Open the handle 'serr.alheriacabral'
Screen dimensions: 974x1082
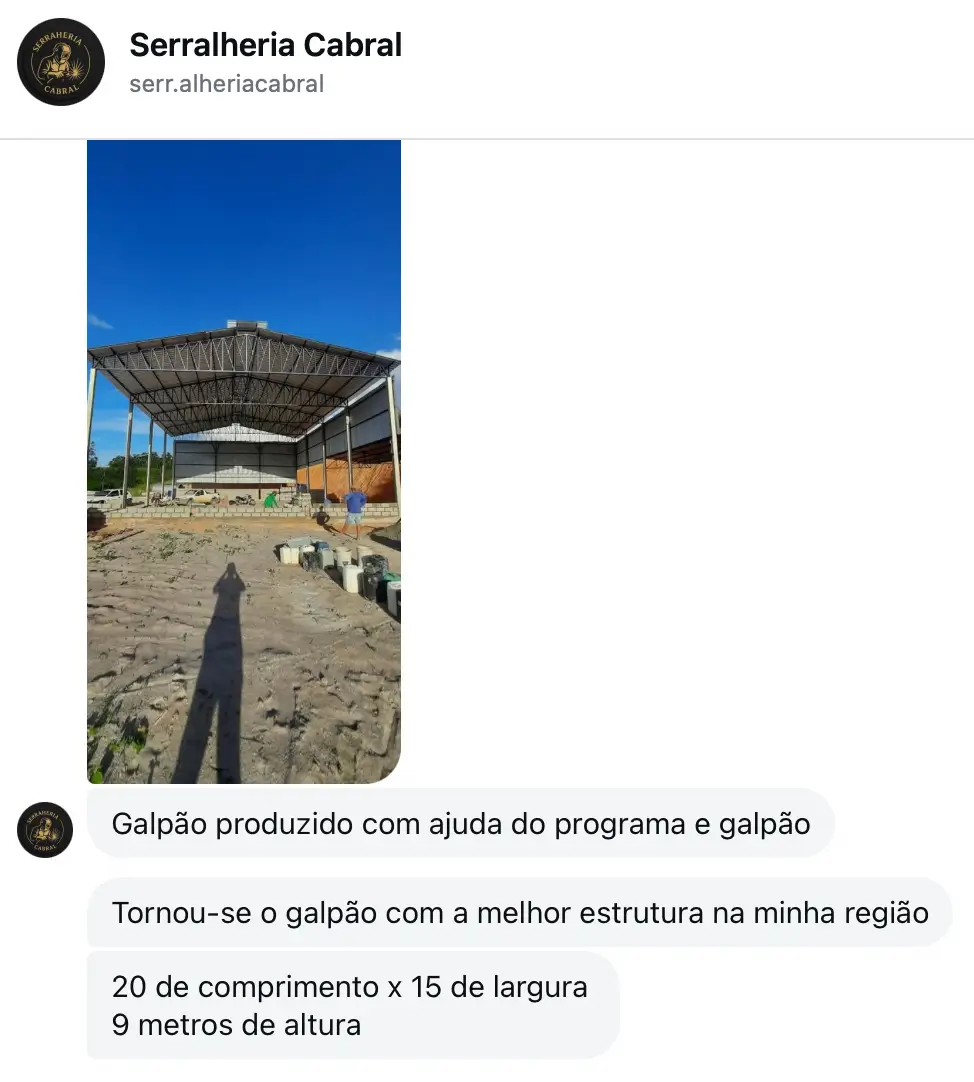(x=224, y=85)
